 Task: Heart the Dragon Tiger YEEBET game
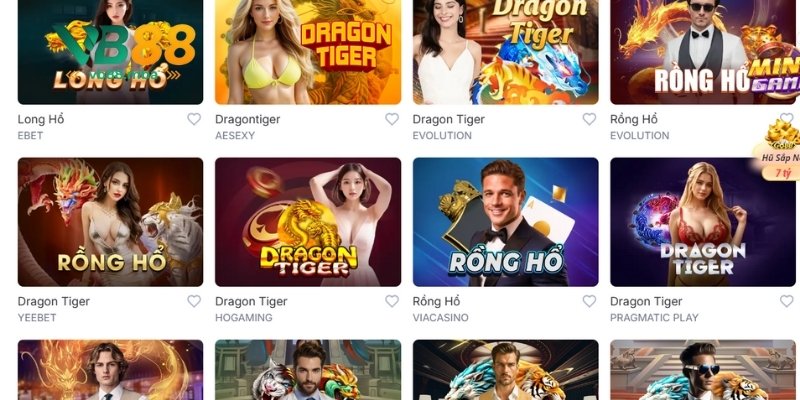click(194, 301)
